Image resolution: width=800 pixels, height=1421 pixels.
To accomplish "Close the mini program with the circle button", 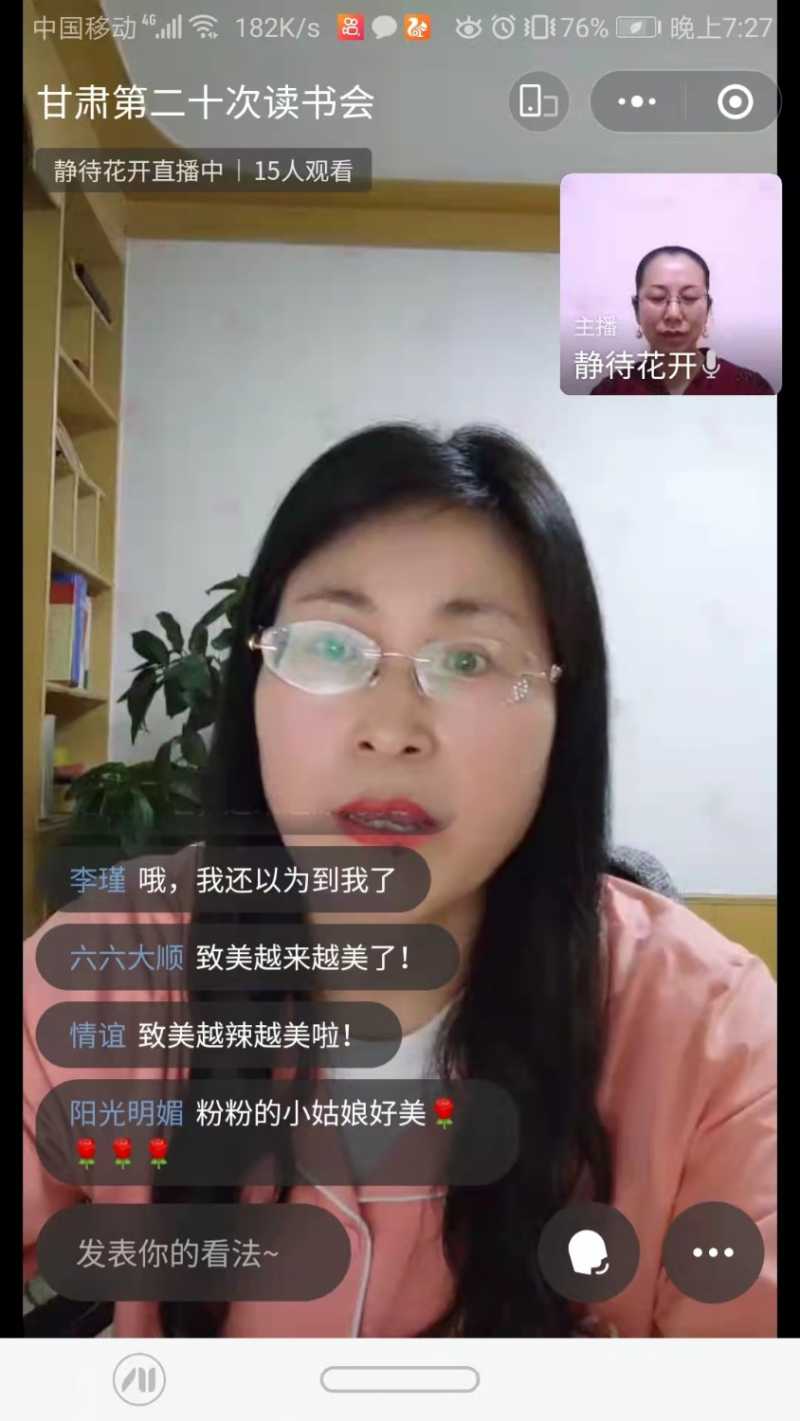I will click(x=735, y=102).
